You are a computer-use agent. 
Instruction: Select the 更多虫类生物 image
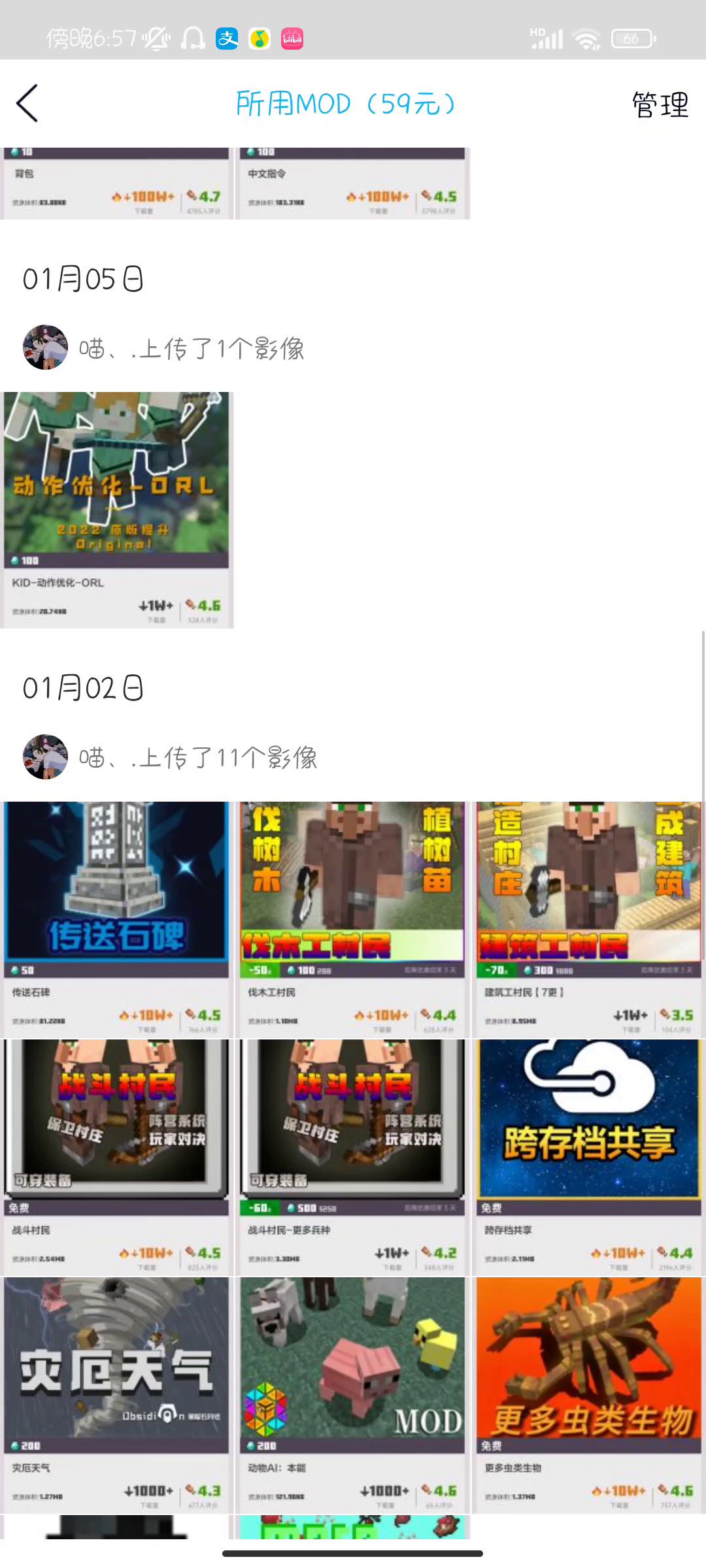click(x=588, y=1394)
